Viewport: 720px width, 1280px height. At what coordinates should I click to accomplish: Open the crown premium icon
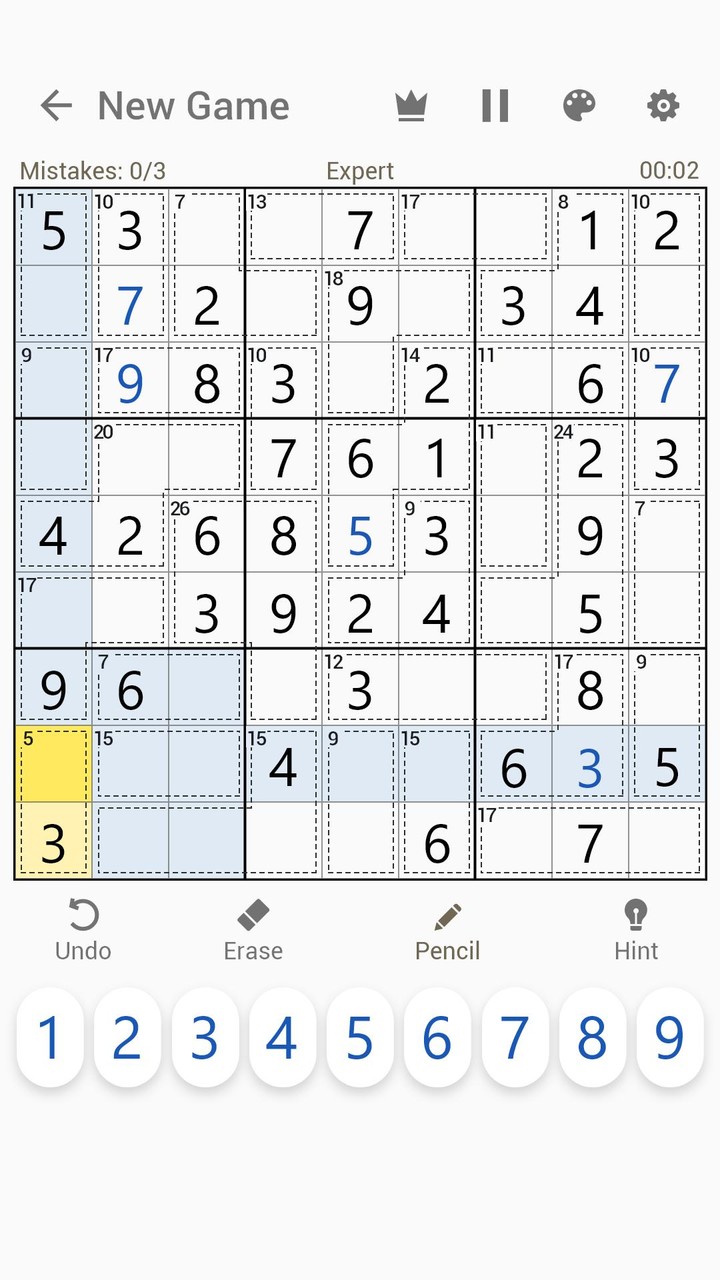pos(411,105)
